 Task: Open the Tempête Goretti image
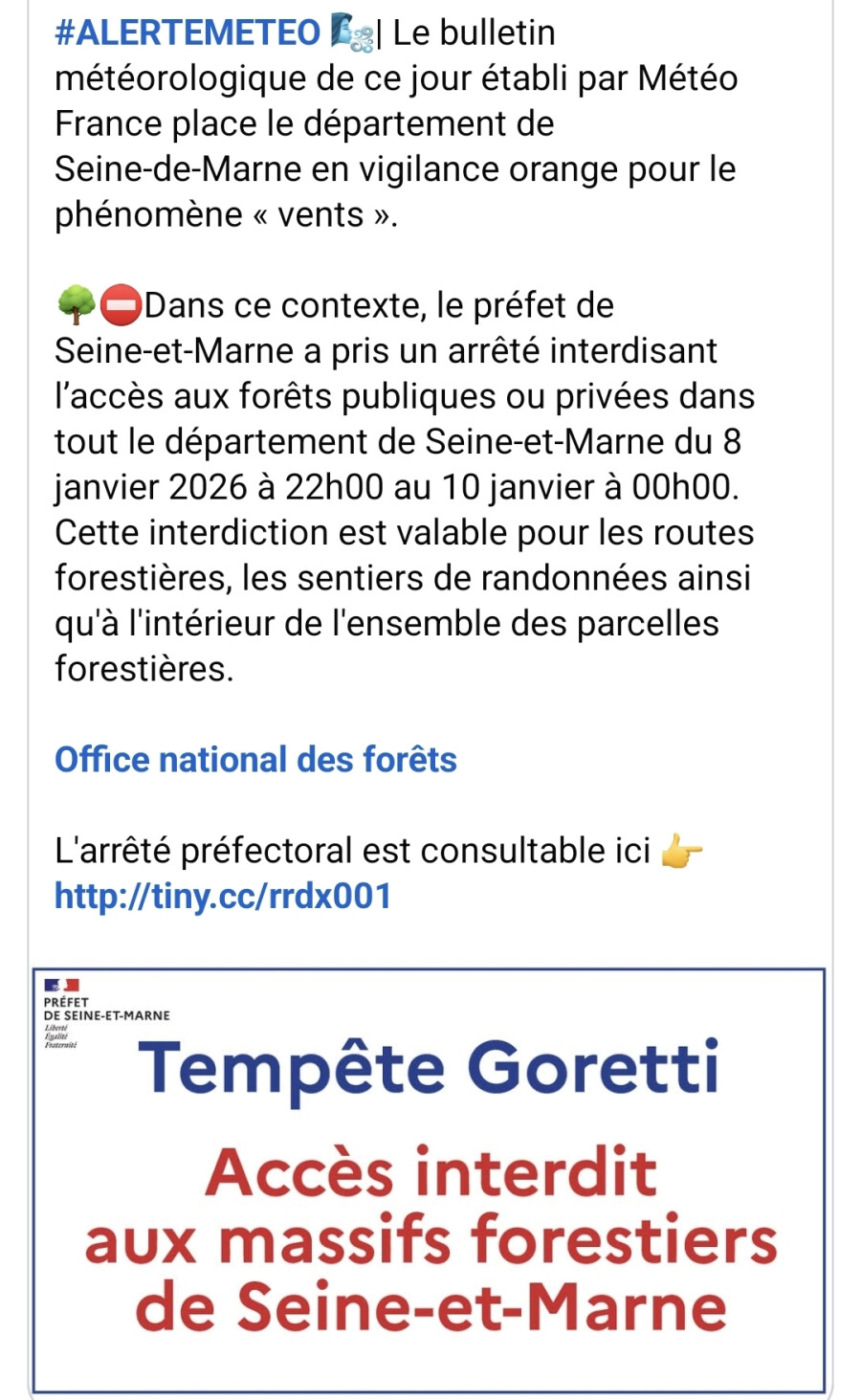point(430,1180)
